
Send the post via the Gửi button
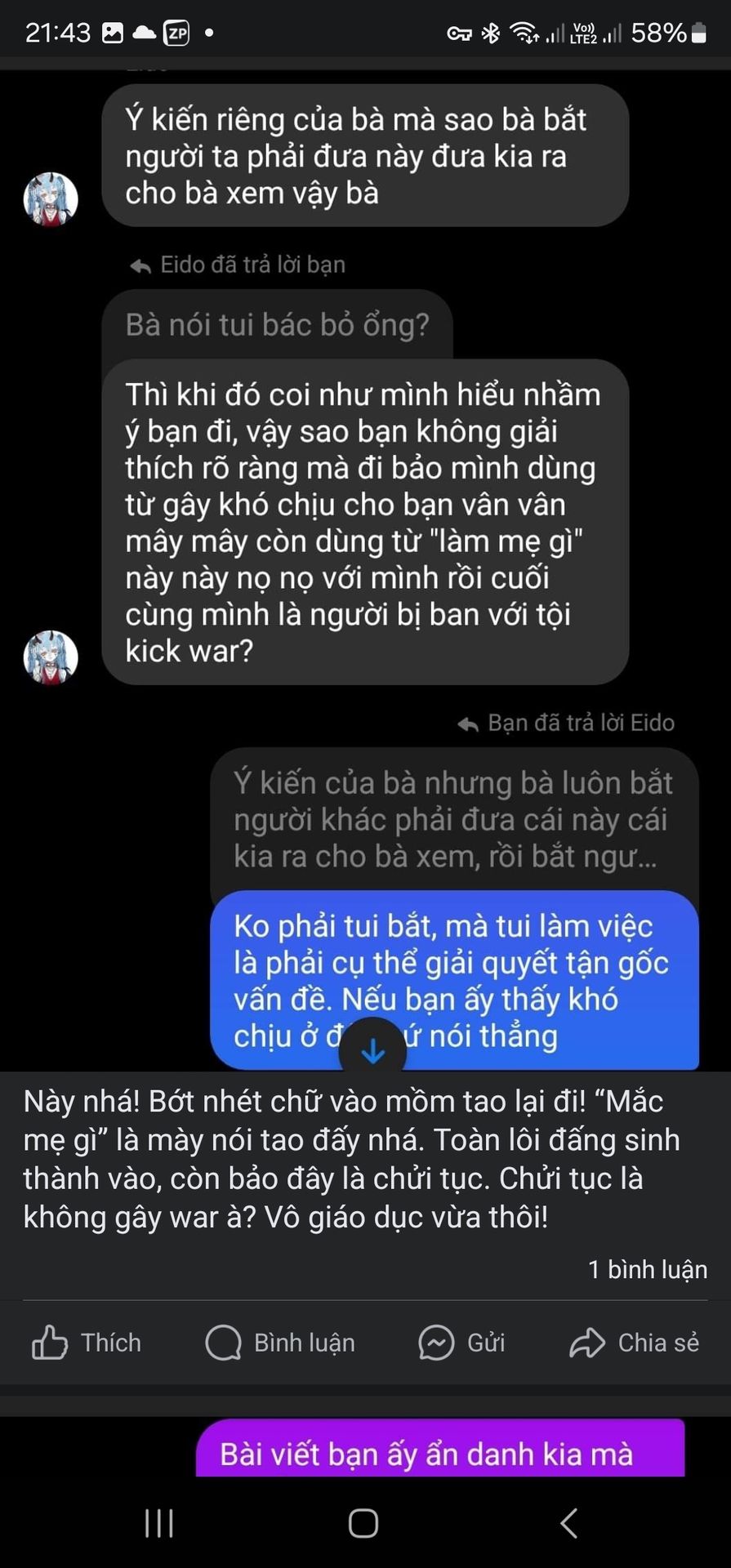coord(462,1343)
